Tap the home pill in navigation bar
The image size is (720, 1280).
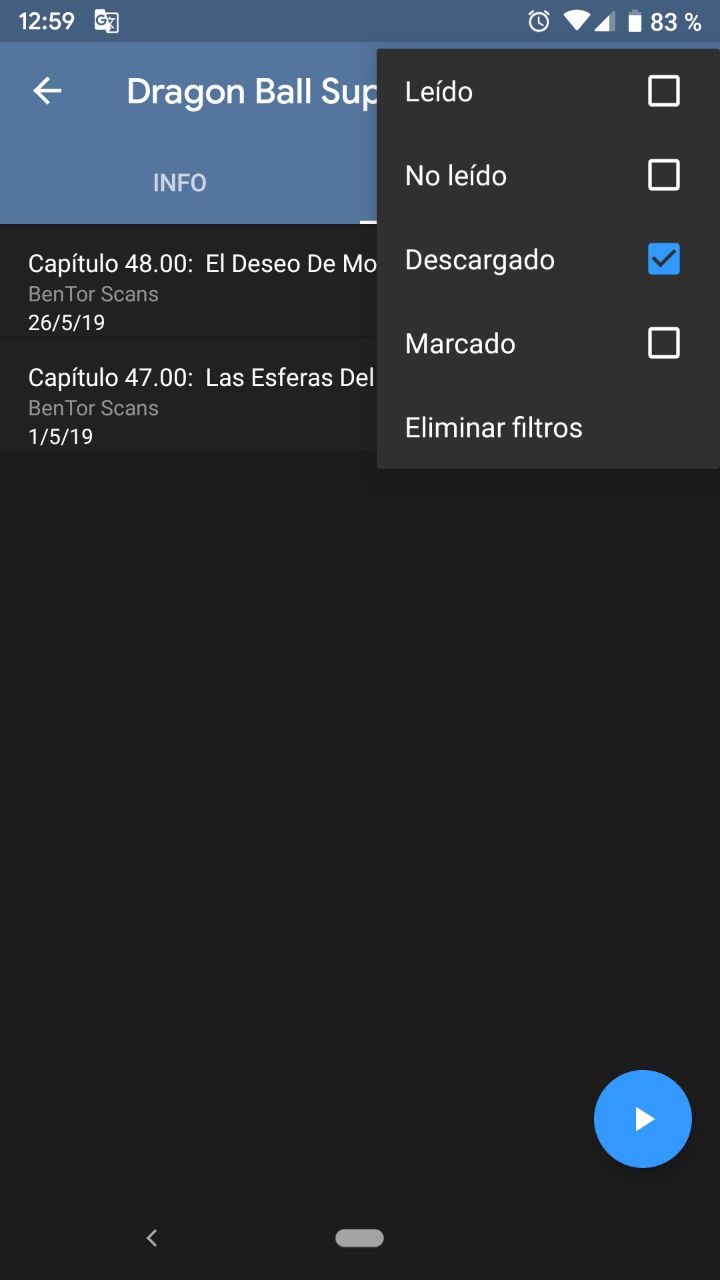point(360,1238)
